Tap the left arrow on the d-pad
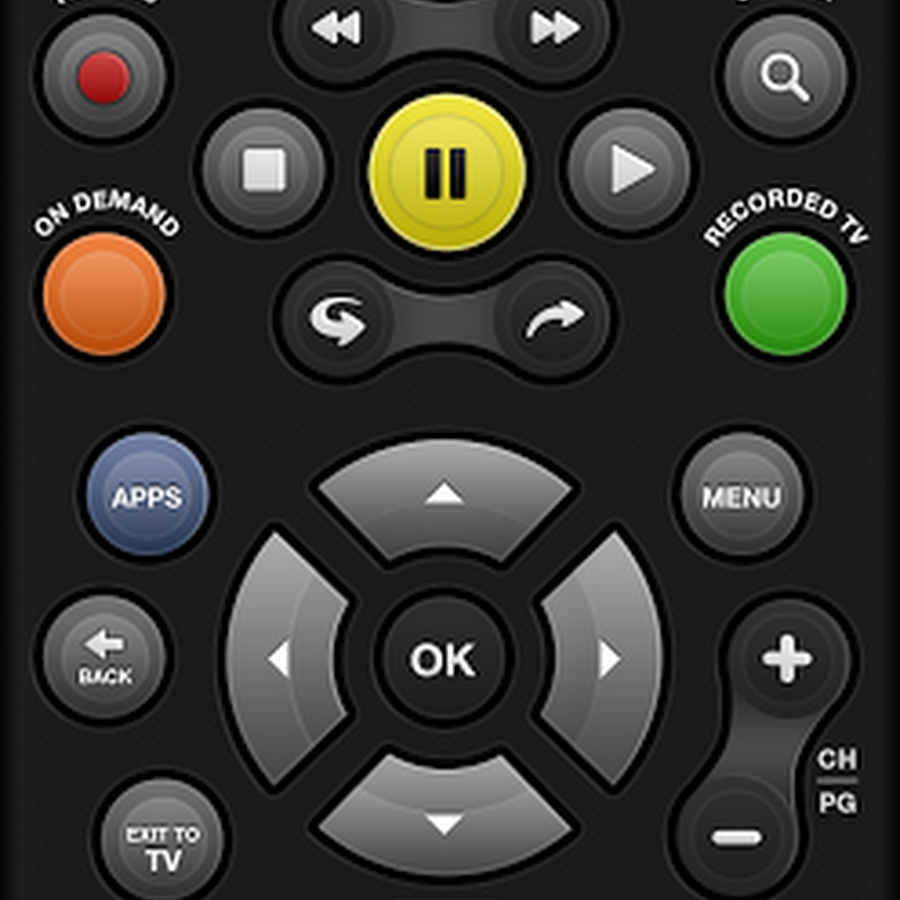The height and width of the screenshot is (900, 900). click(283, 658)
